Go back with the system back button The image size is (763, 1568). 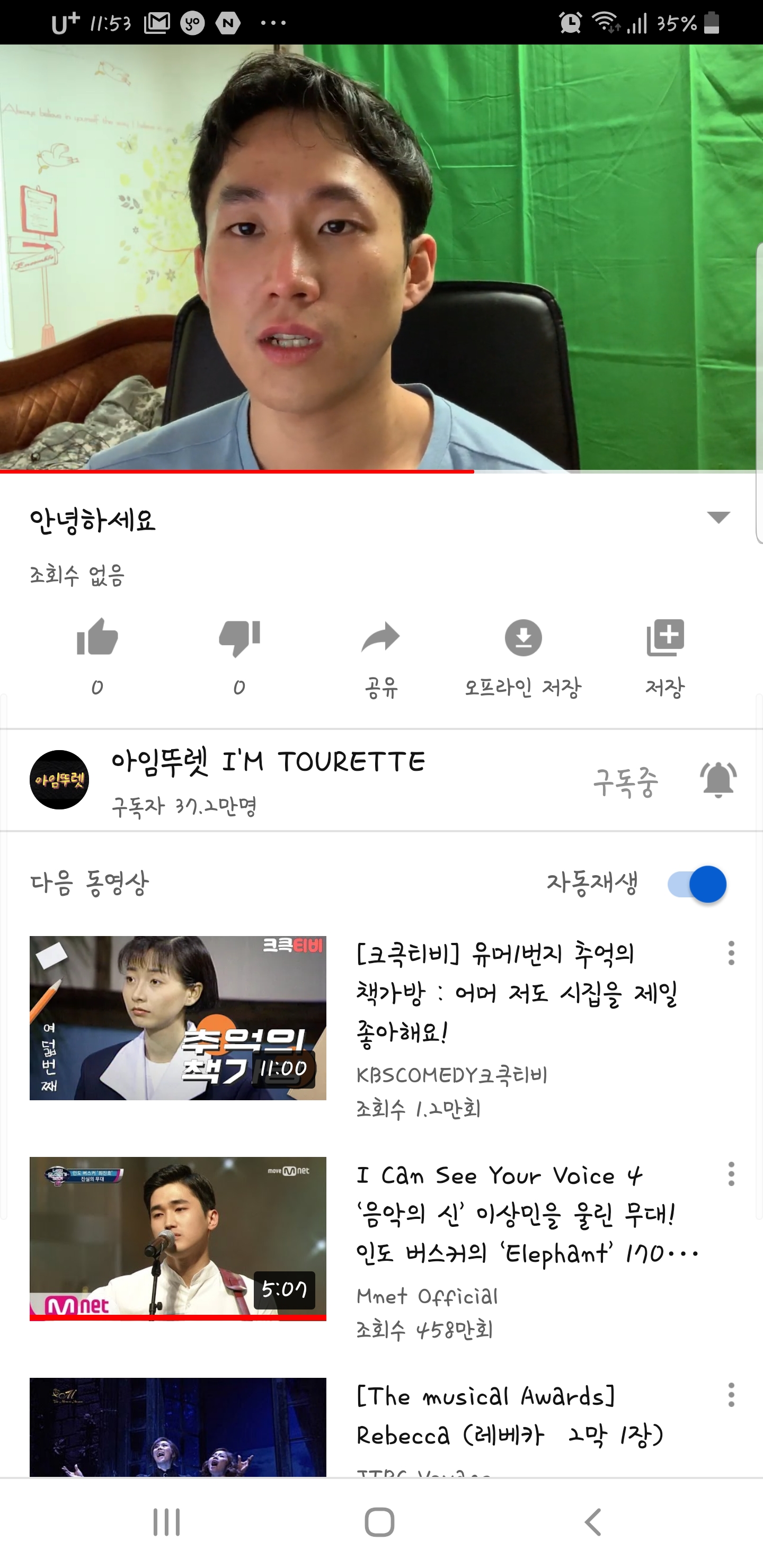pos(593,1522)
